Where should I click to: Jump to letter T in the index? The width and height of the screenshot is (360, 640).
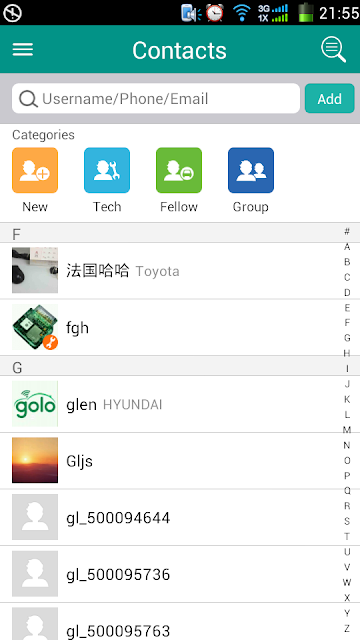pos(347,536)
